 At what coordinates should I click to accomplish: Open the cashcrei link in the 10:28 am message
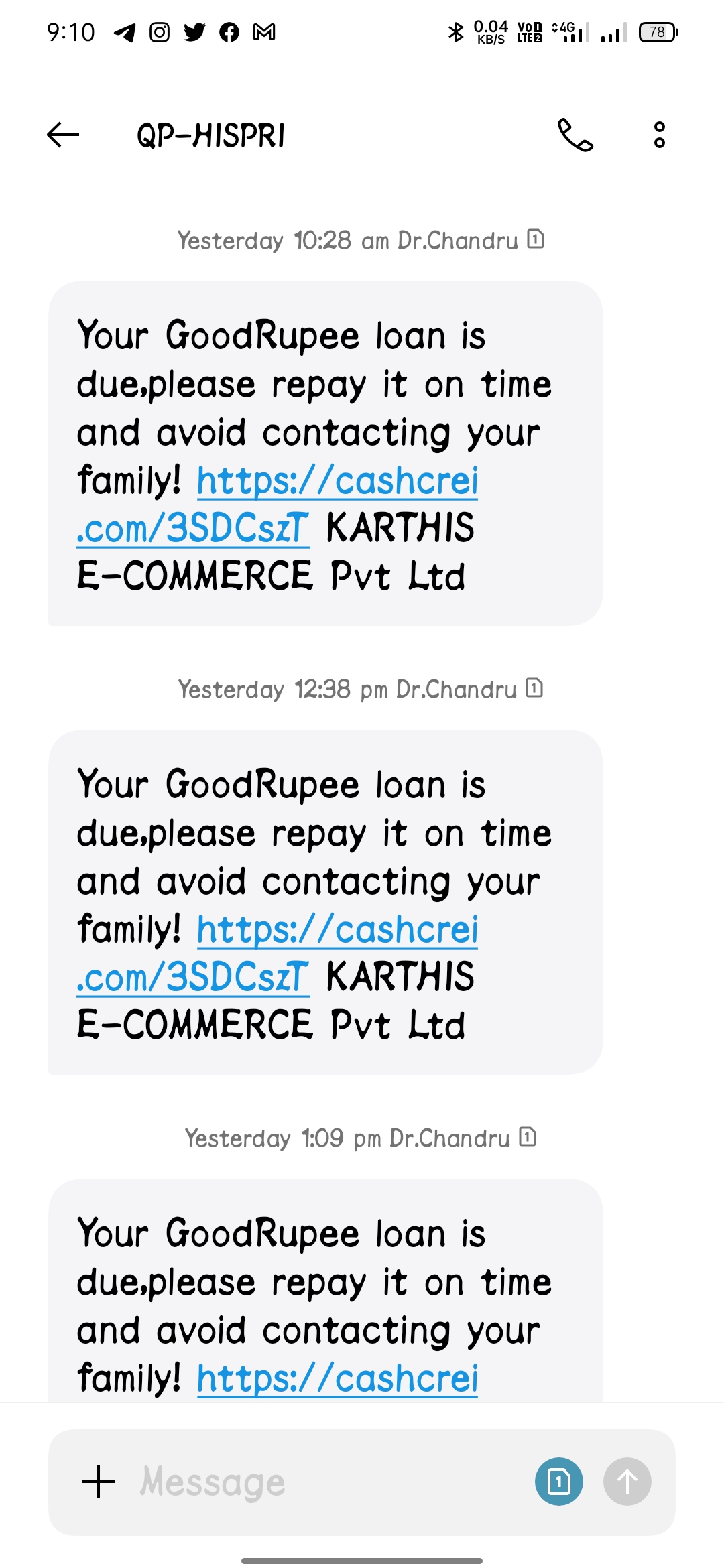pos(337,482)
